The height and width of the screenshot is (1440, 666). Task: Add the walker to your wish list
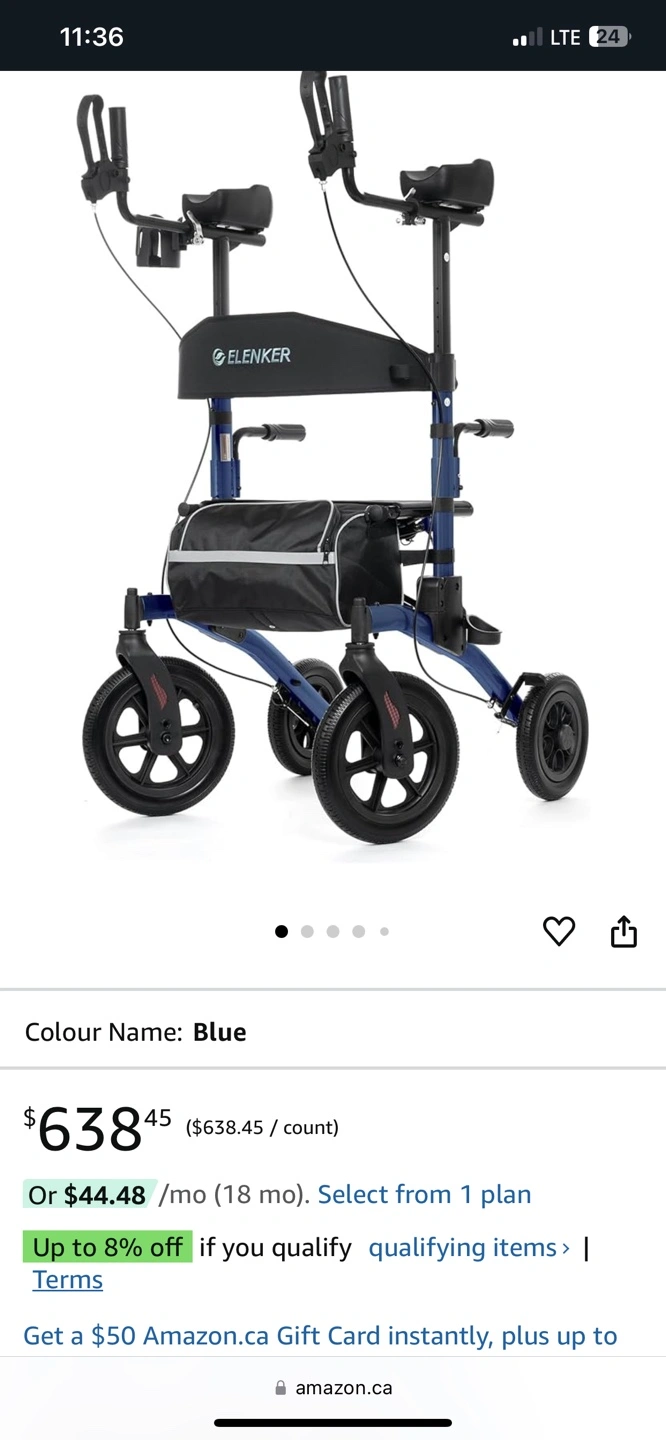click(559, 932)
